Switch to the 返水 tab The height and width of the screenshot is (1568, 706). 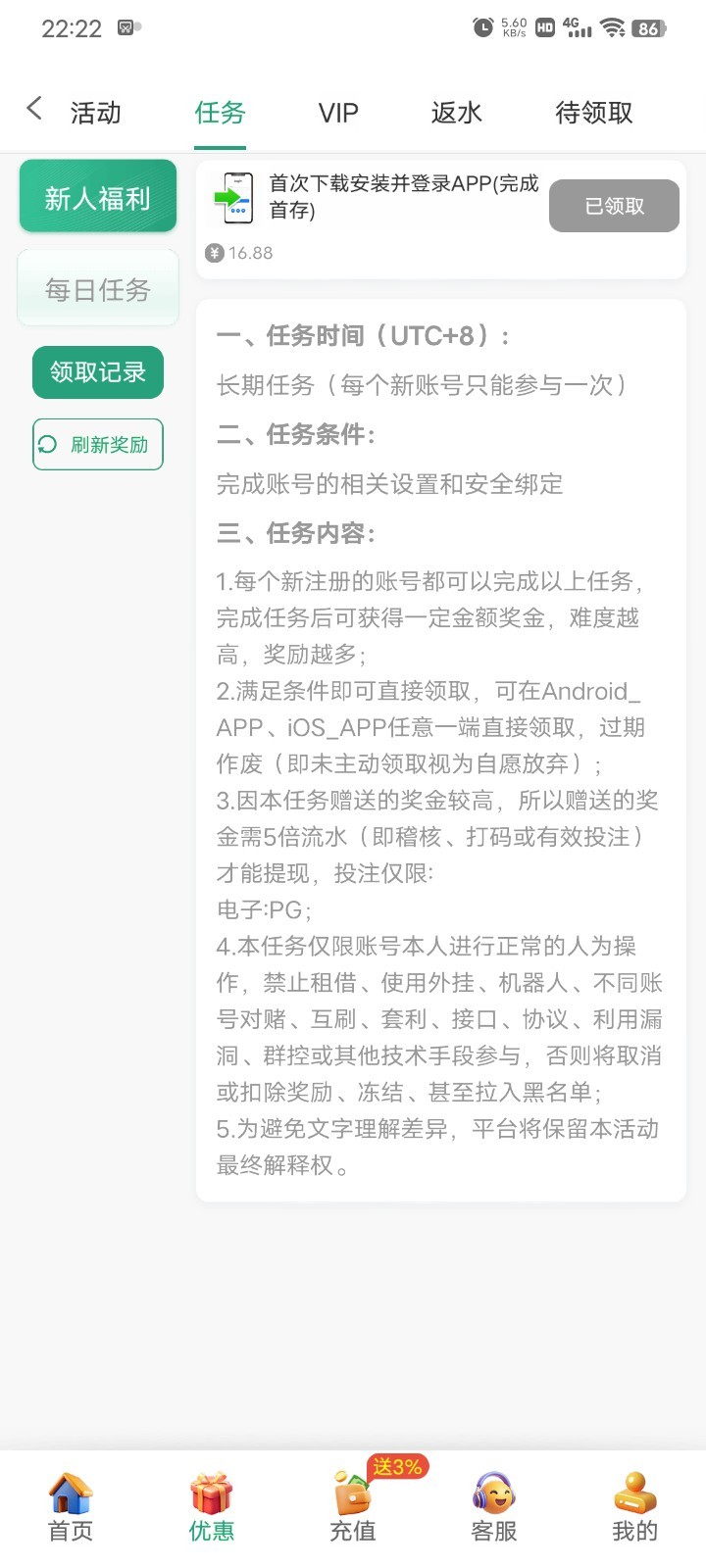point(457,113)
